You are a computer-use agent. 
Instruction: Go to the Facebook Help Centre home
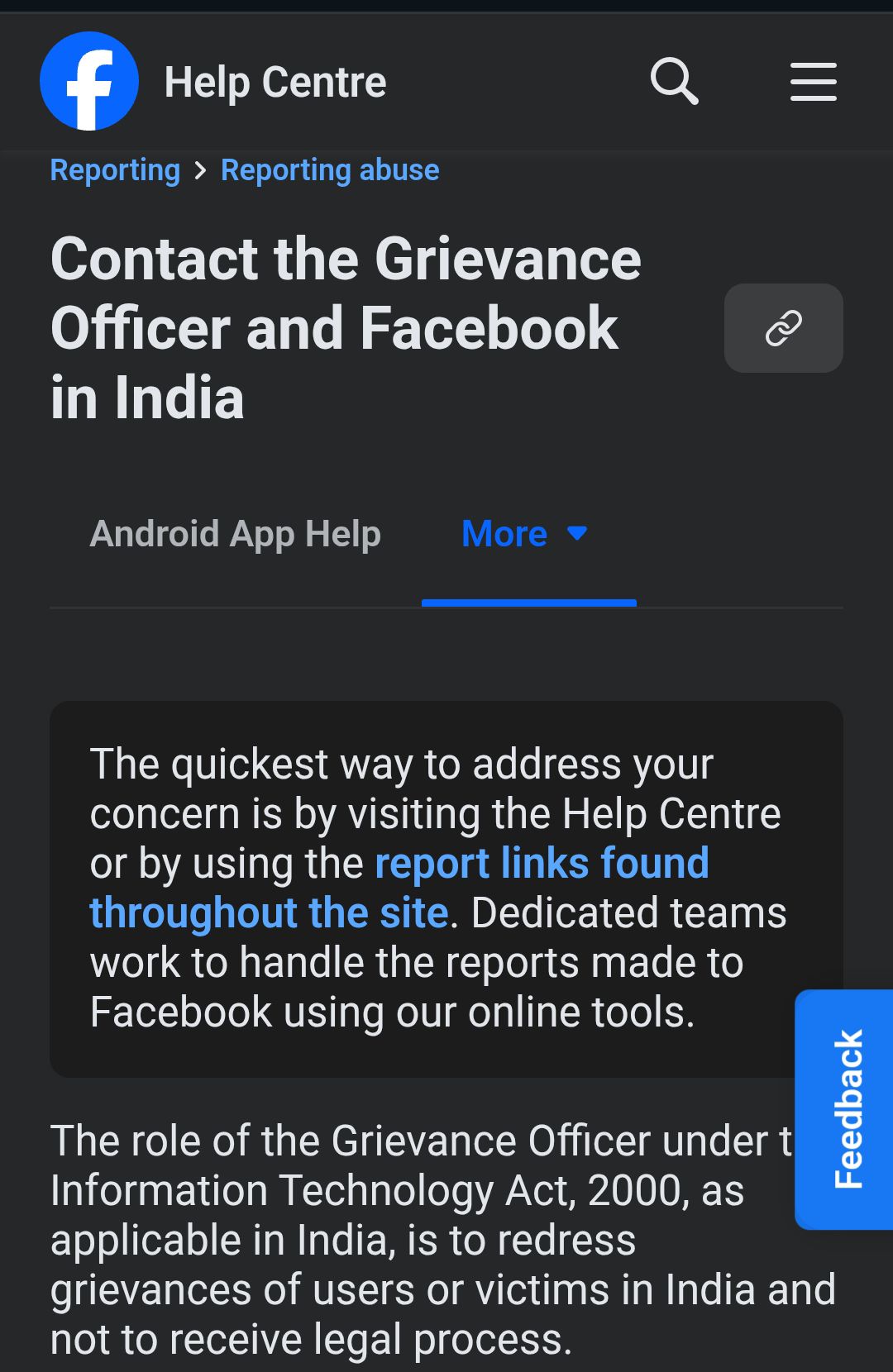(89, 81)
